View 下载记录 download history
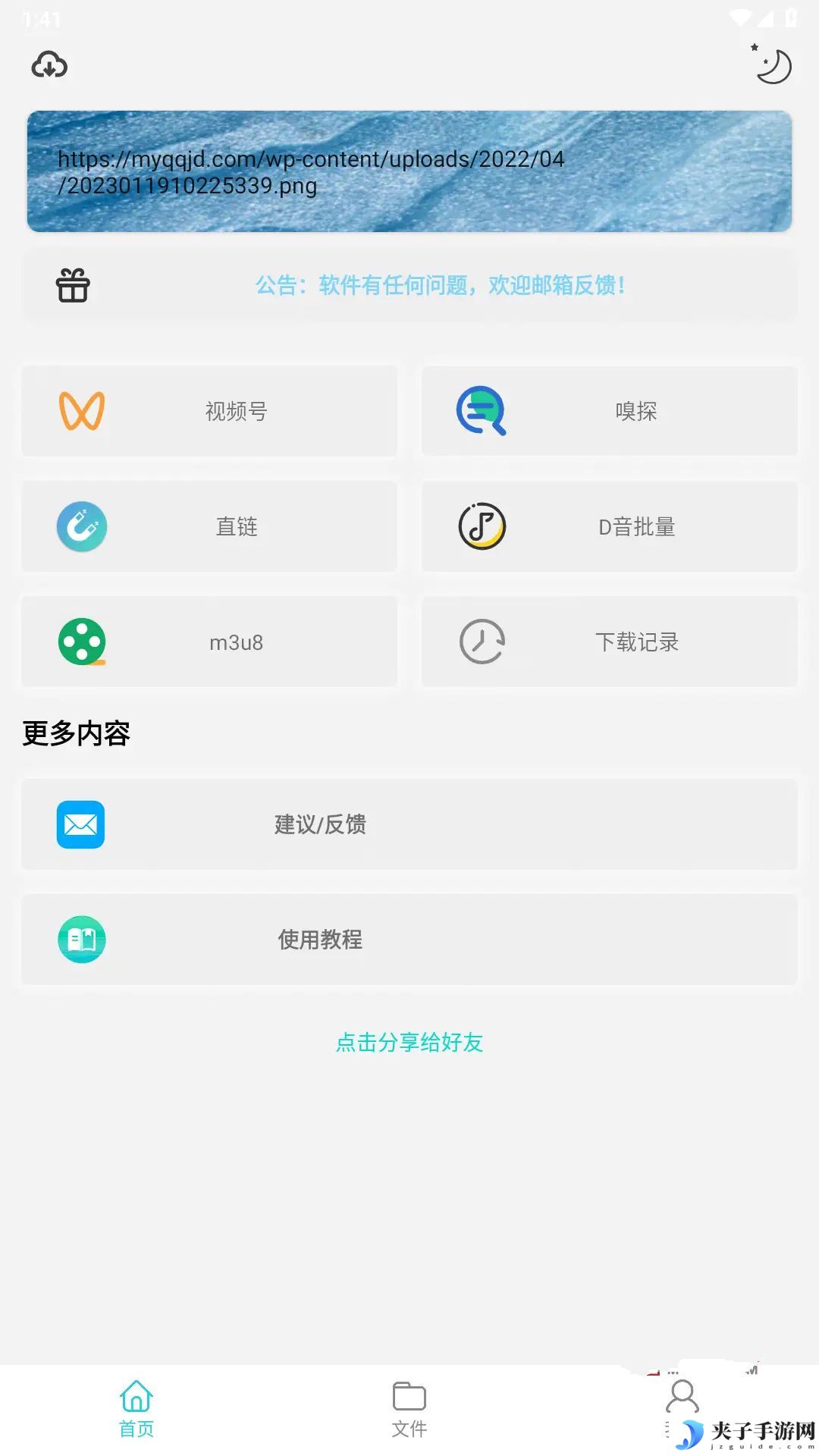Image resolution: width=819 pixels, height=1456 pixels. tap(610, 642)
